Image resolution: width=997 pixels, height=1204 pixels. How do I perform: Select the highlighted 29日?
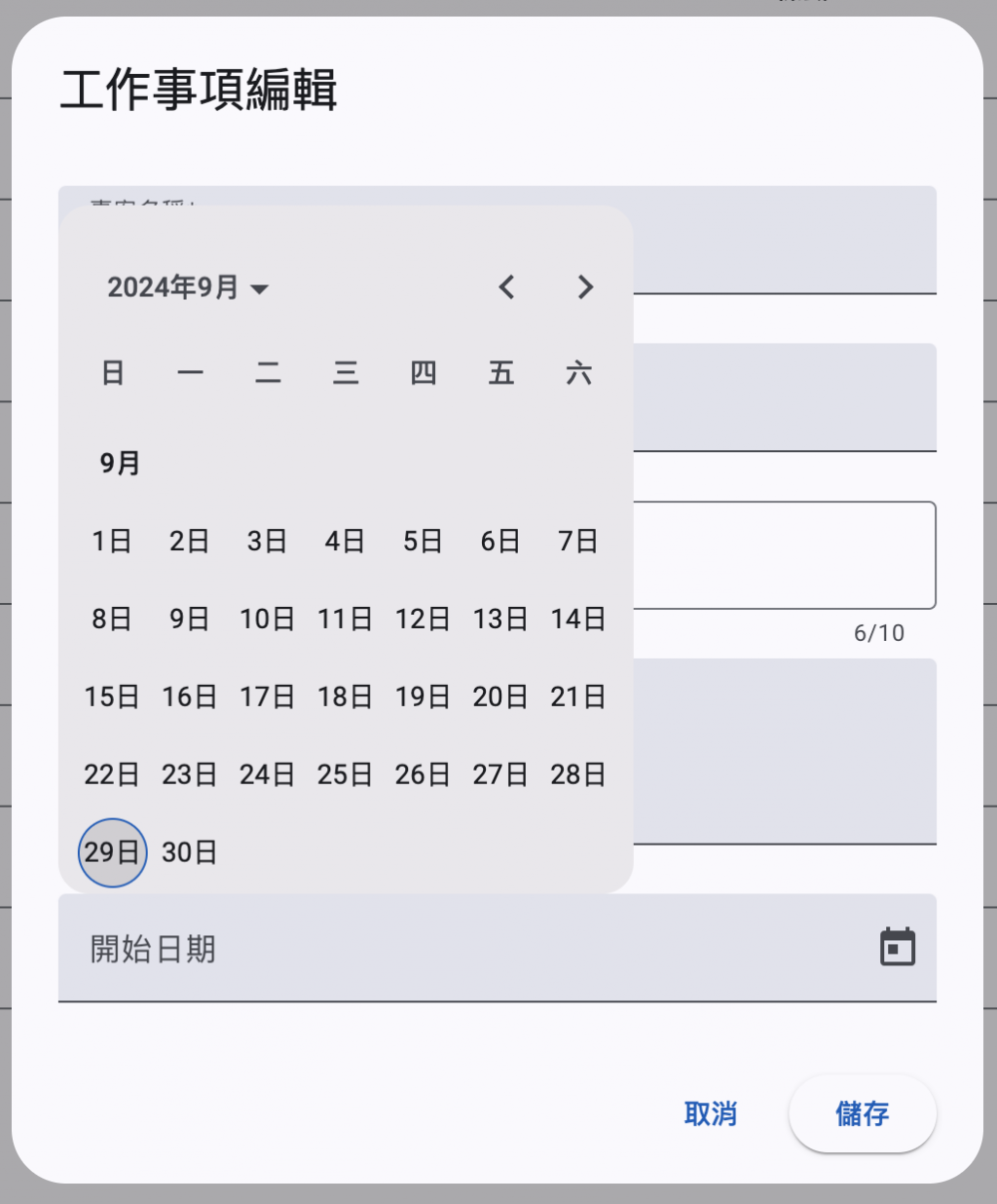(x=112, y=852)
